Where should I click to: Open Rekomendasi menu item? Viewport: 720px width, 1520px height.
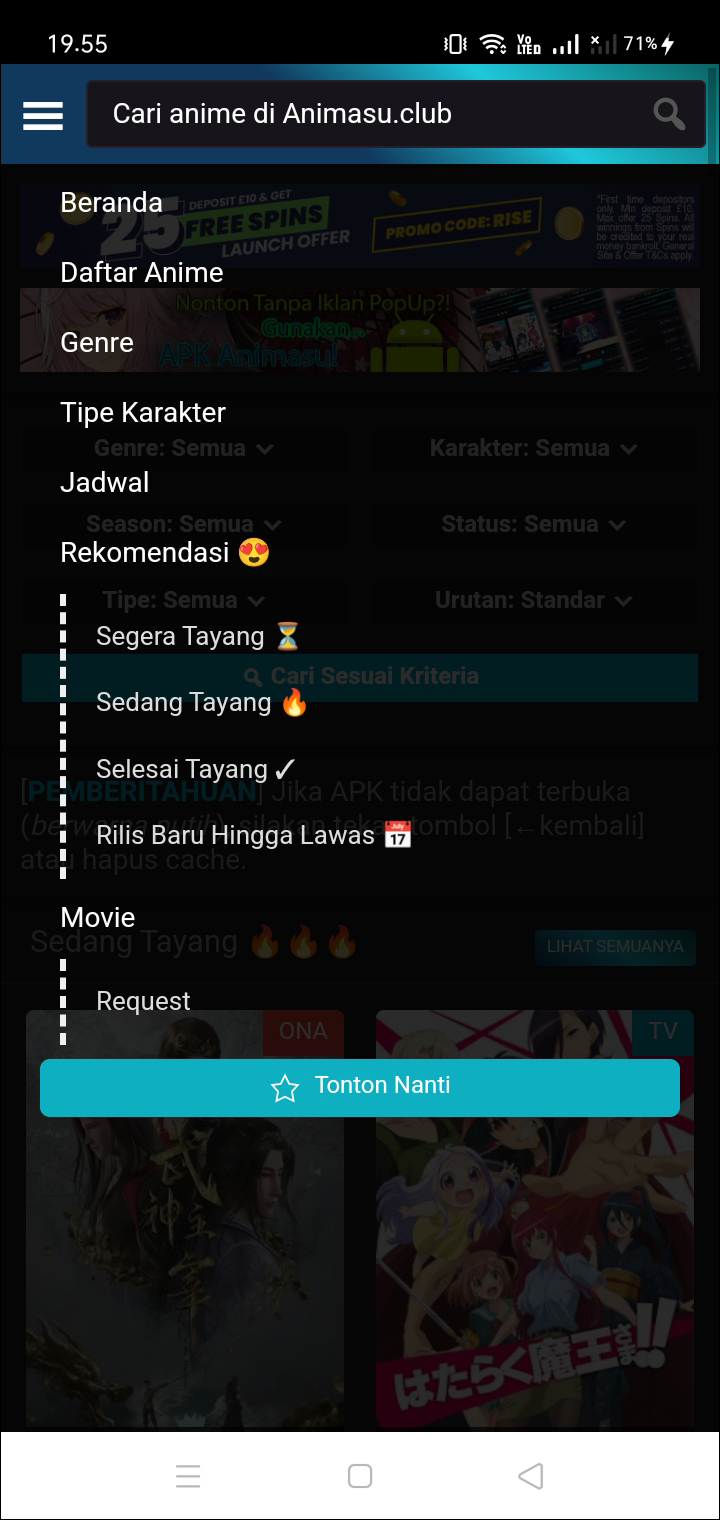[165, 553]
